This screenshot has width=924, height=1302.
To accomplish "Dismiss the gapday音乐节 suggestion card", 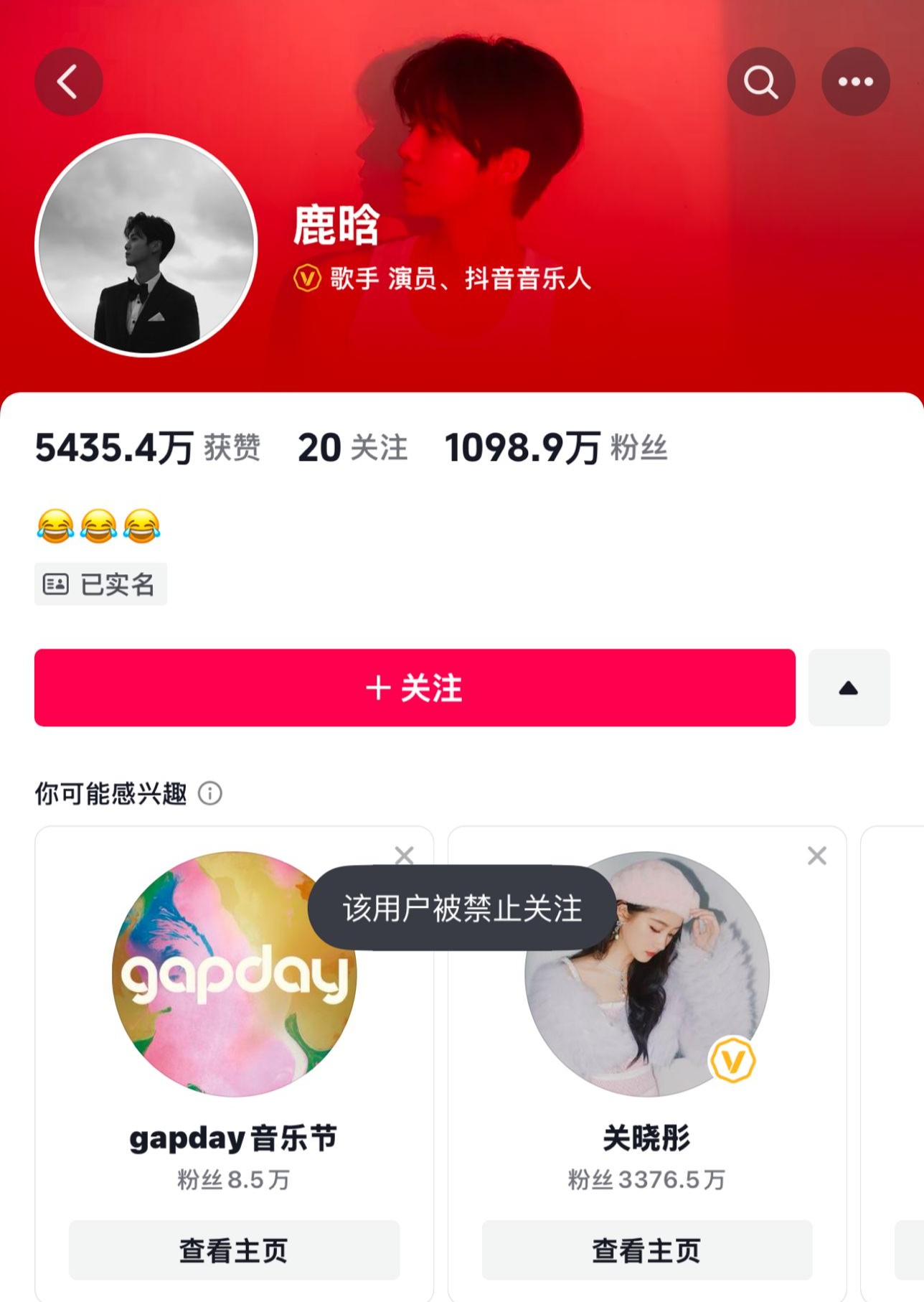I will [405, 855].
